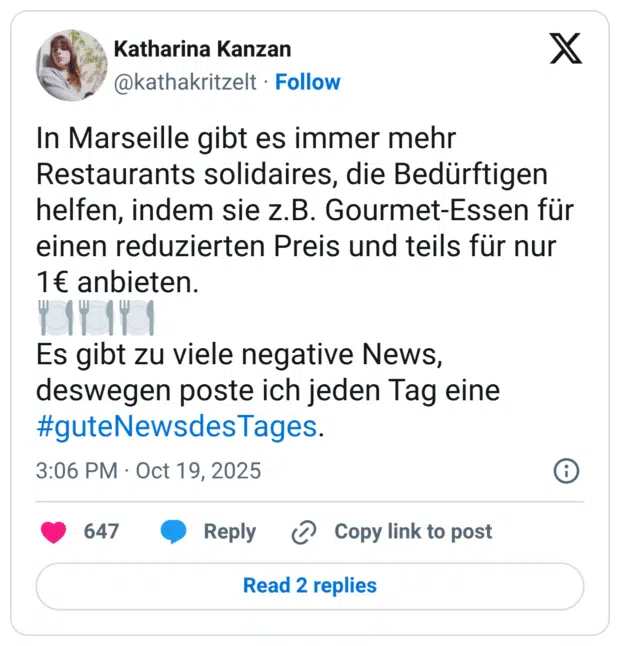Image resolution: width=620 pixels, height=646 pixels.
Task: Read 2 replies
Action: coord(310,585)
